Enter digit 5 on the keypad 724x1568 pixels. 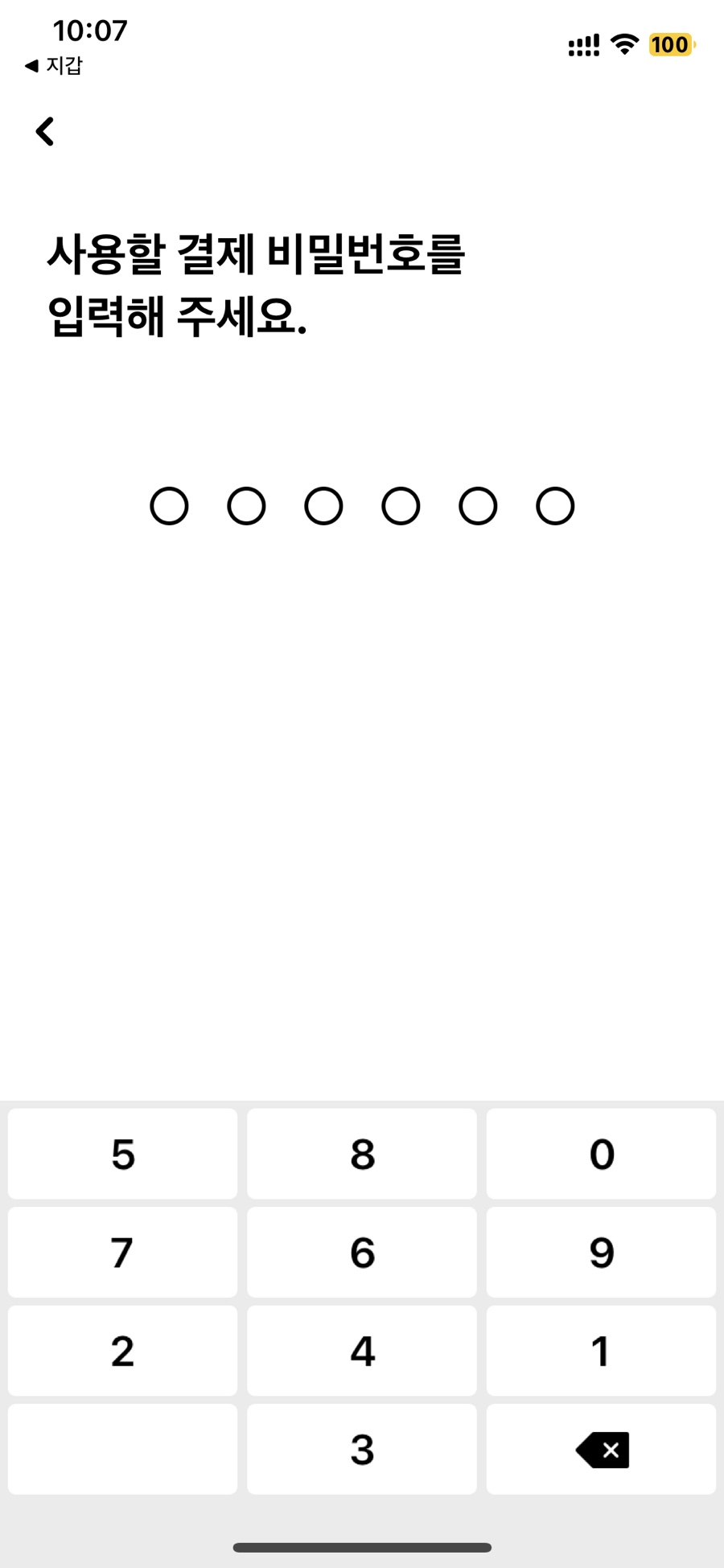click(x=122, y=1154)
